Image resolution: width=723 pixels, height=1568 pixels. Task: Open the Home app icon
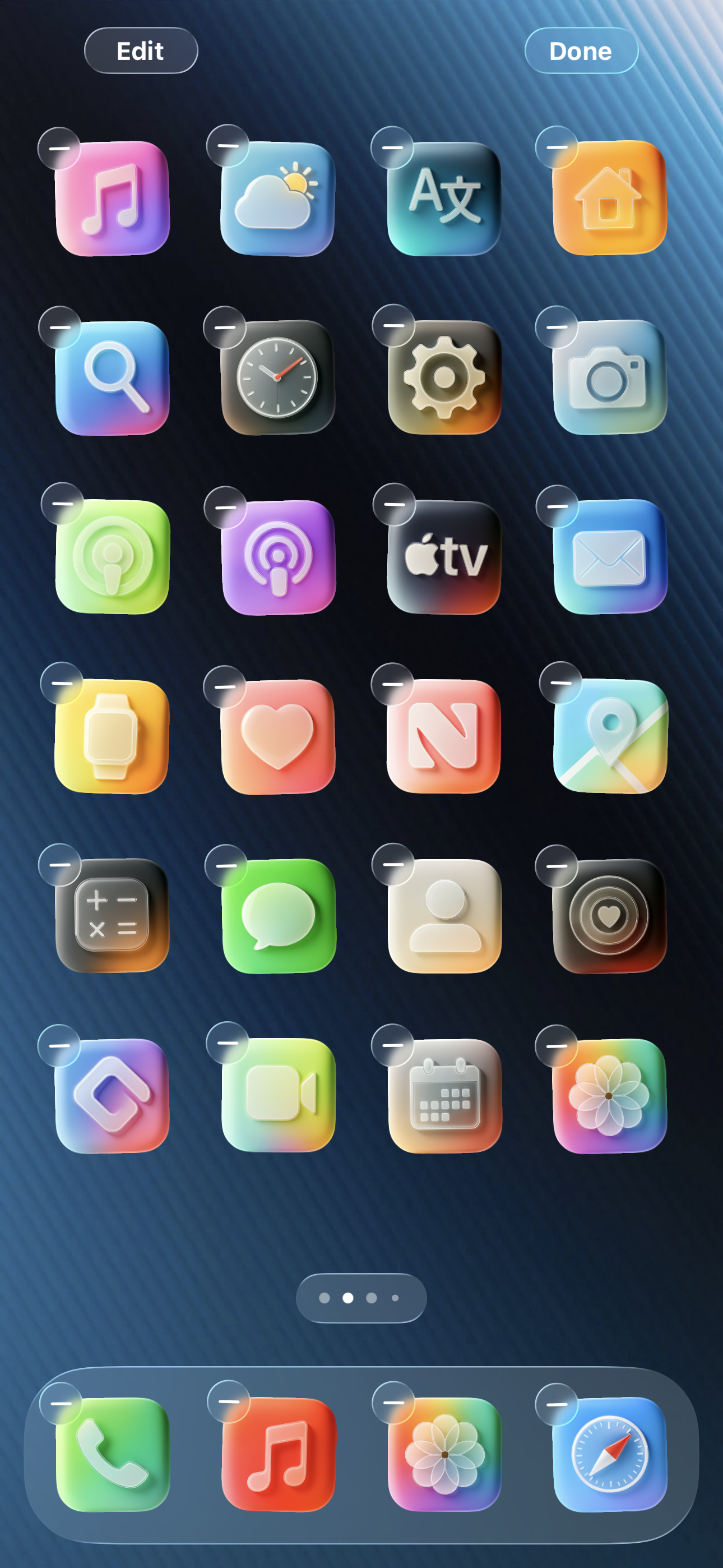pos(609,199)
